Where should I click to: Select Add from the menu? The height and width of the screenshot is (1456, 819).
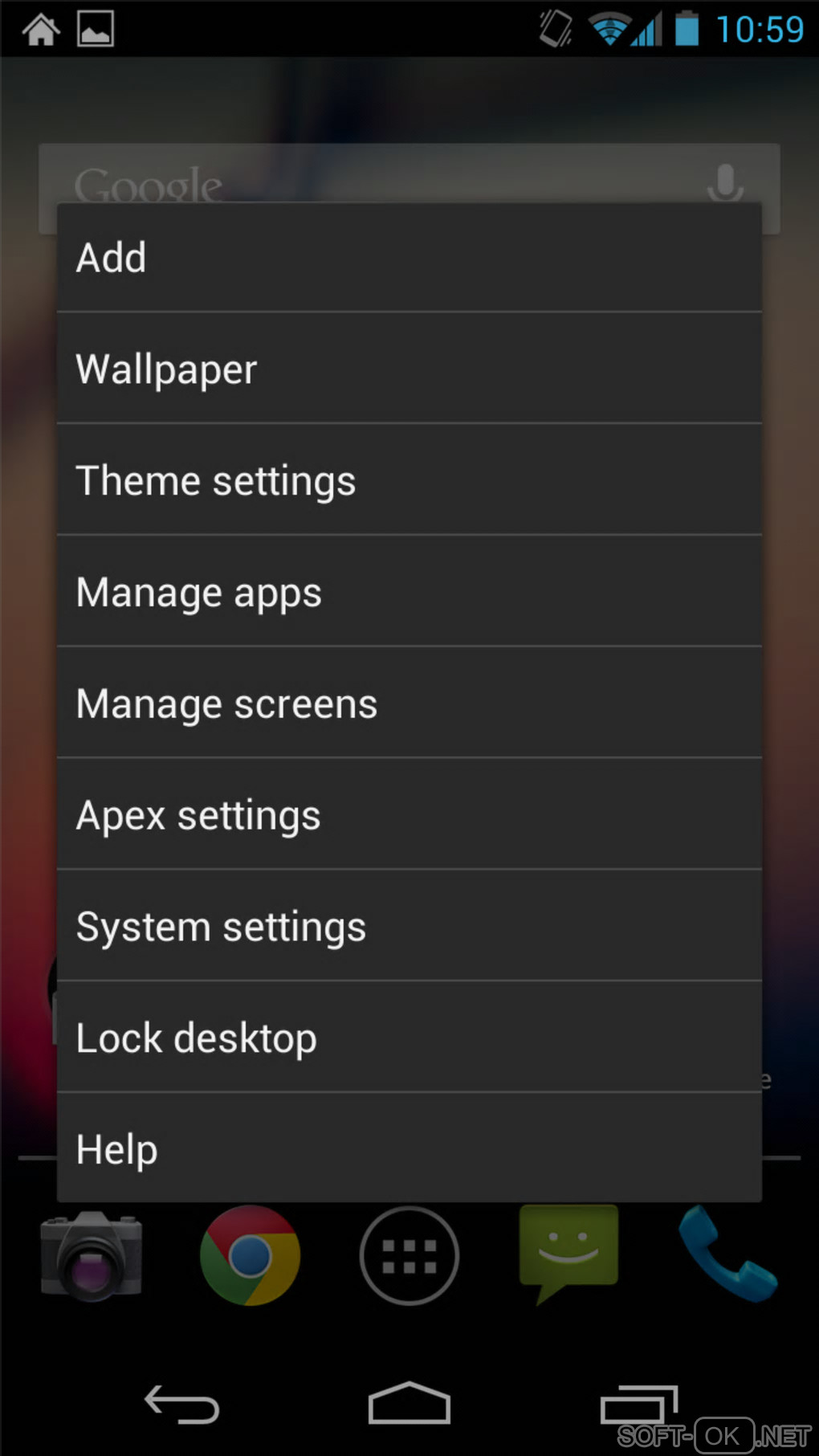[409, 258]
